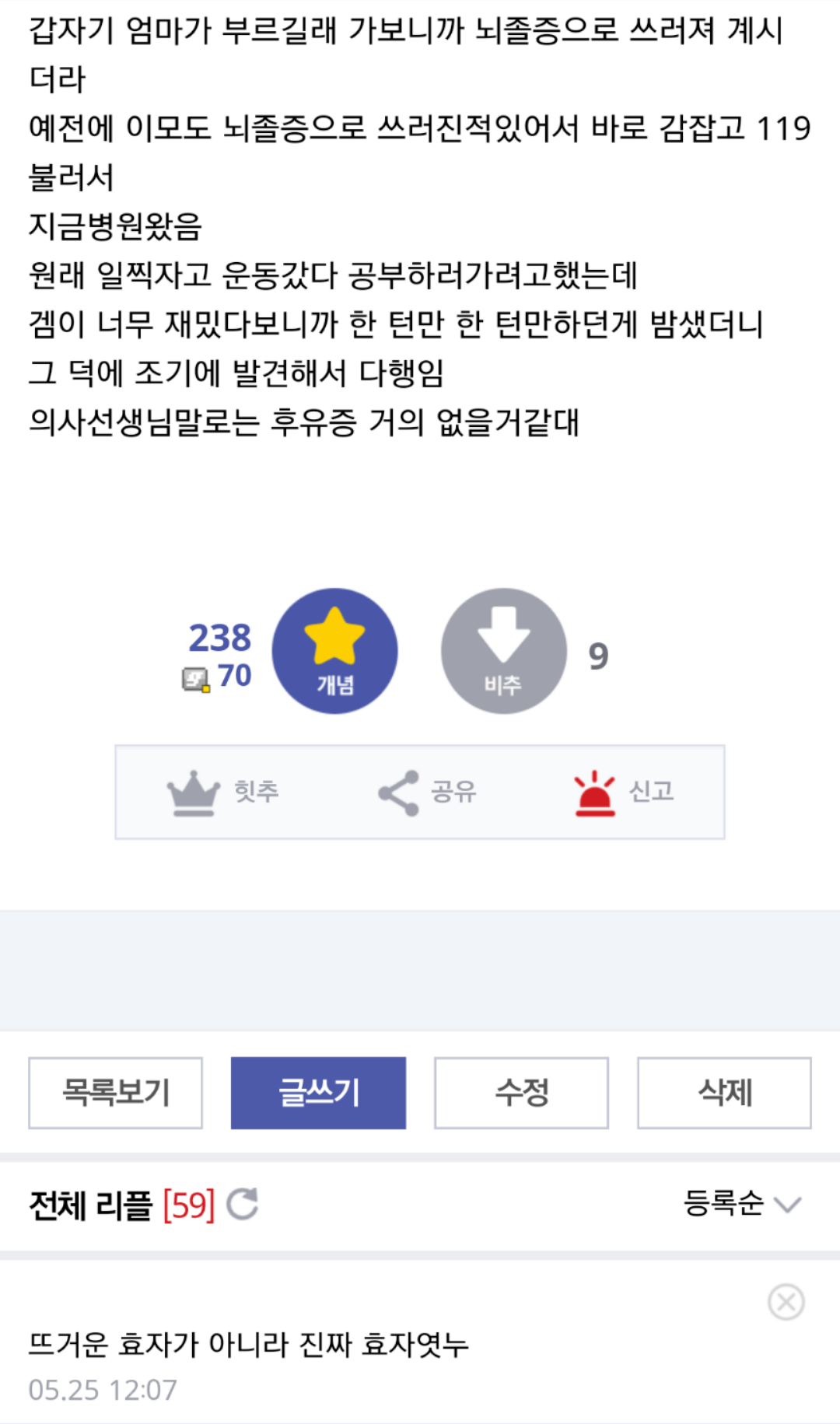Delete this post with 삭제
Image resolution: width=840 pixels, height=1424 pixels.
(724, 1092)
